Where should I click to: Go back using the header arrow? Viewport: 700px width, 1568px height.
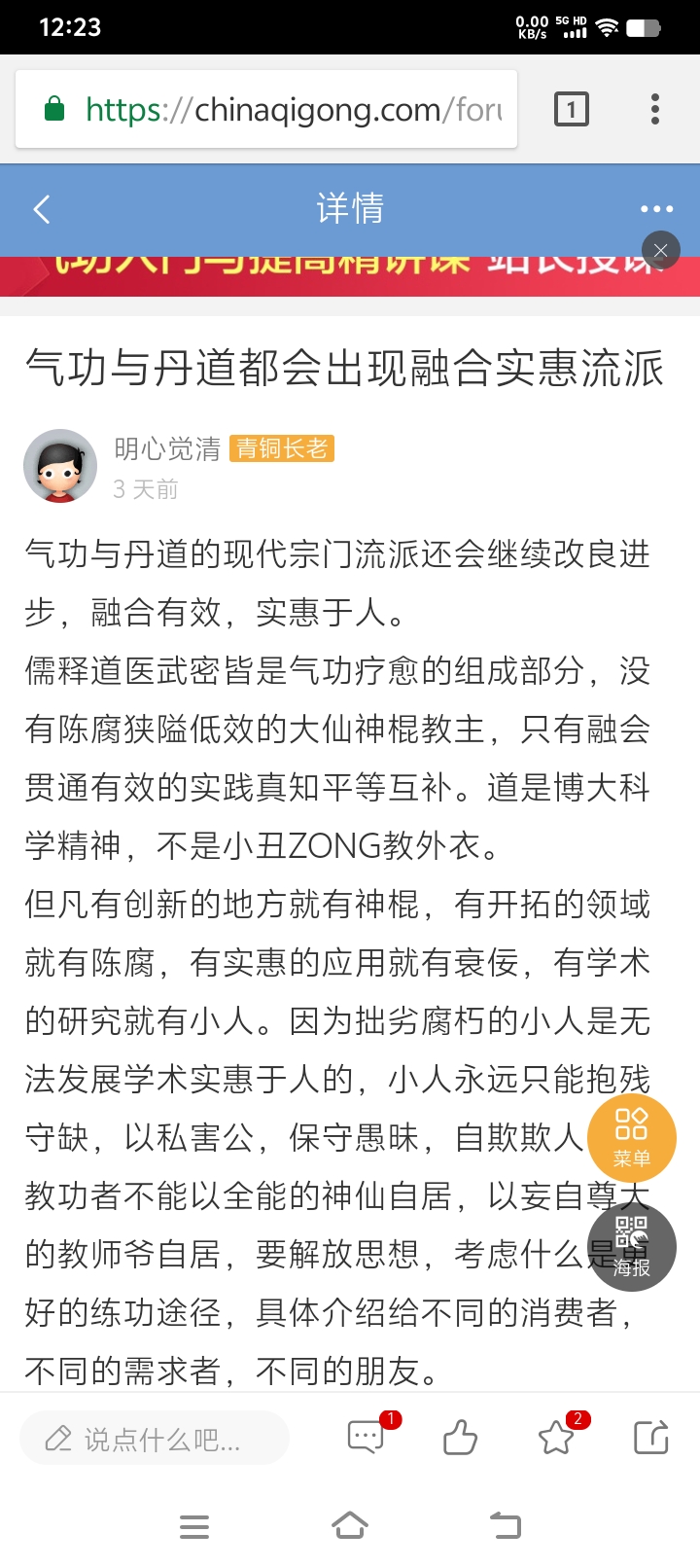[x=41, y=209]
